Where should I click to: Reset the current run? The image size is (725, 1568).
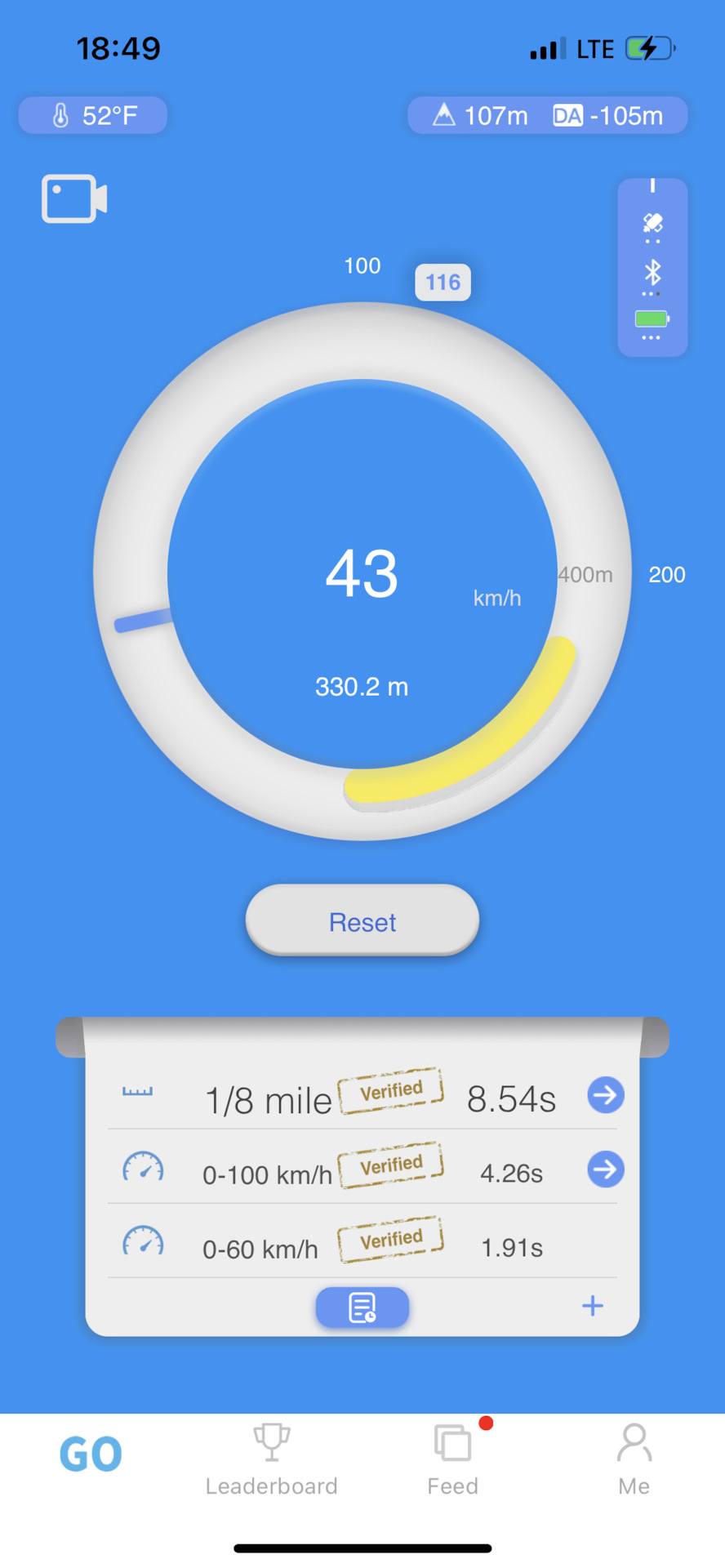pyautogui.click(x=362, y=920)
